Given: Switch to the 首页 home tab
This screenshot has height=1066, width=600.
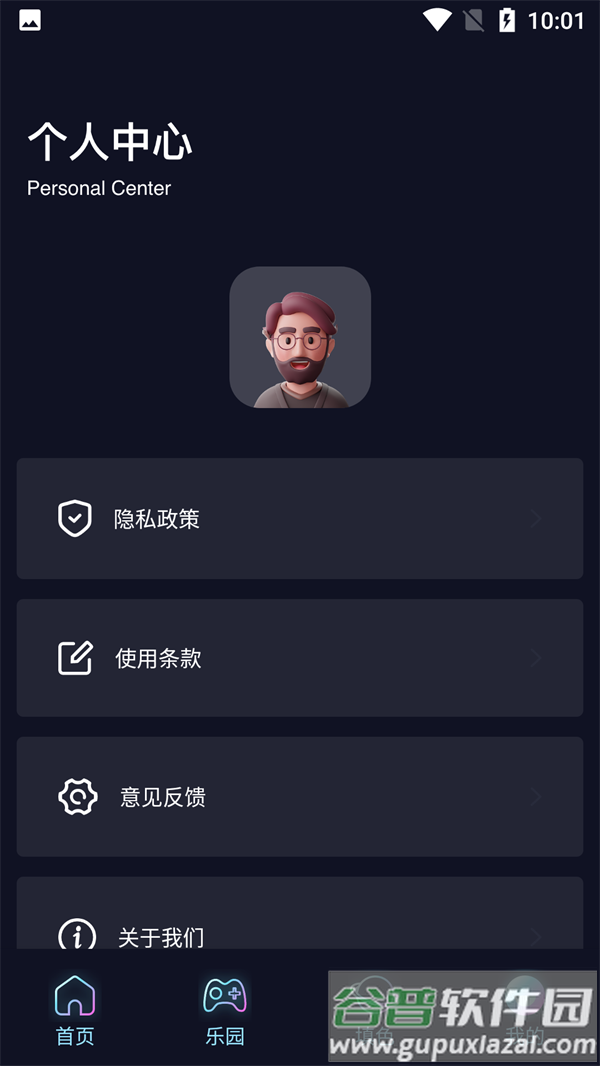Looking at the screenshot, I should pos(75,1010).
